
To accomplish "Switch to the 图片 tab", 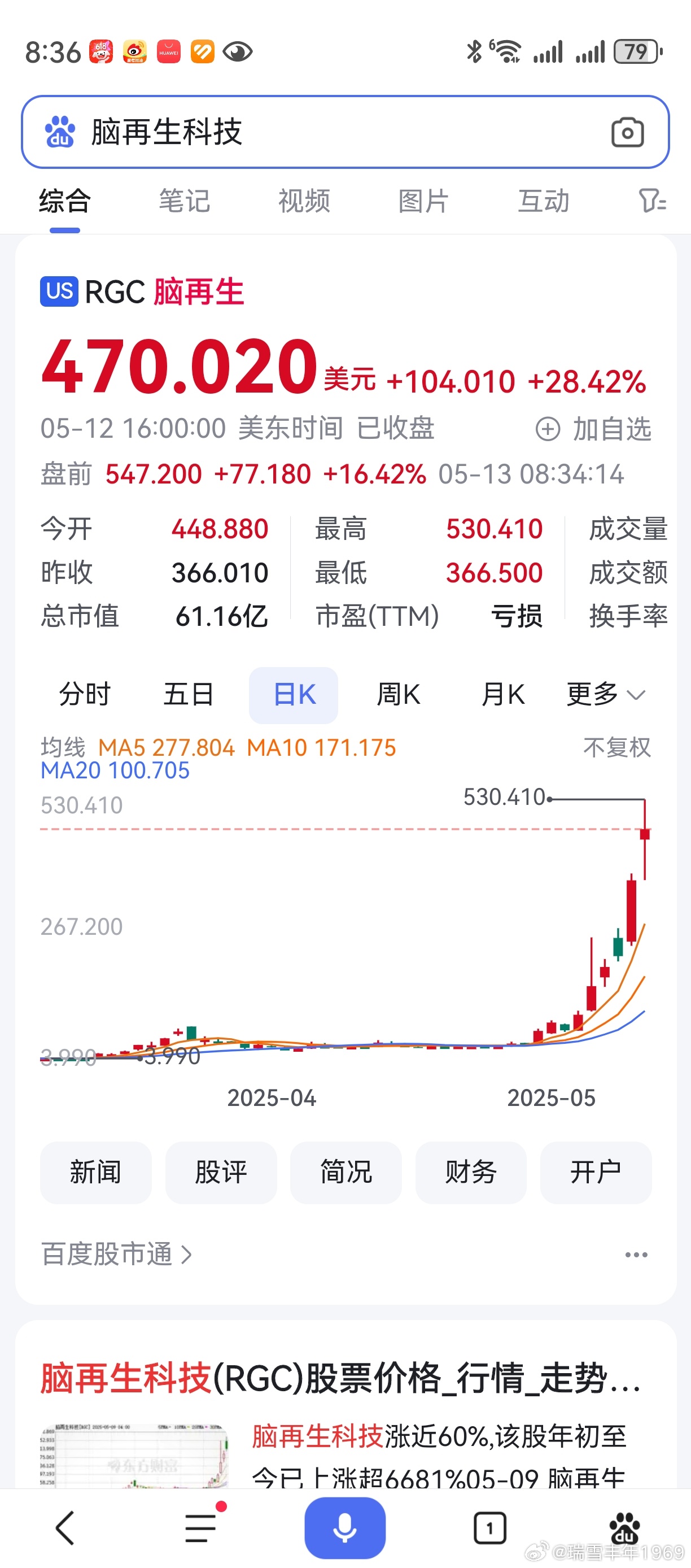I will [x=423, y=201].
